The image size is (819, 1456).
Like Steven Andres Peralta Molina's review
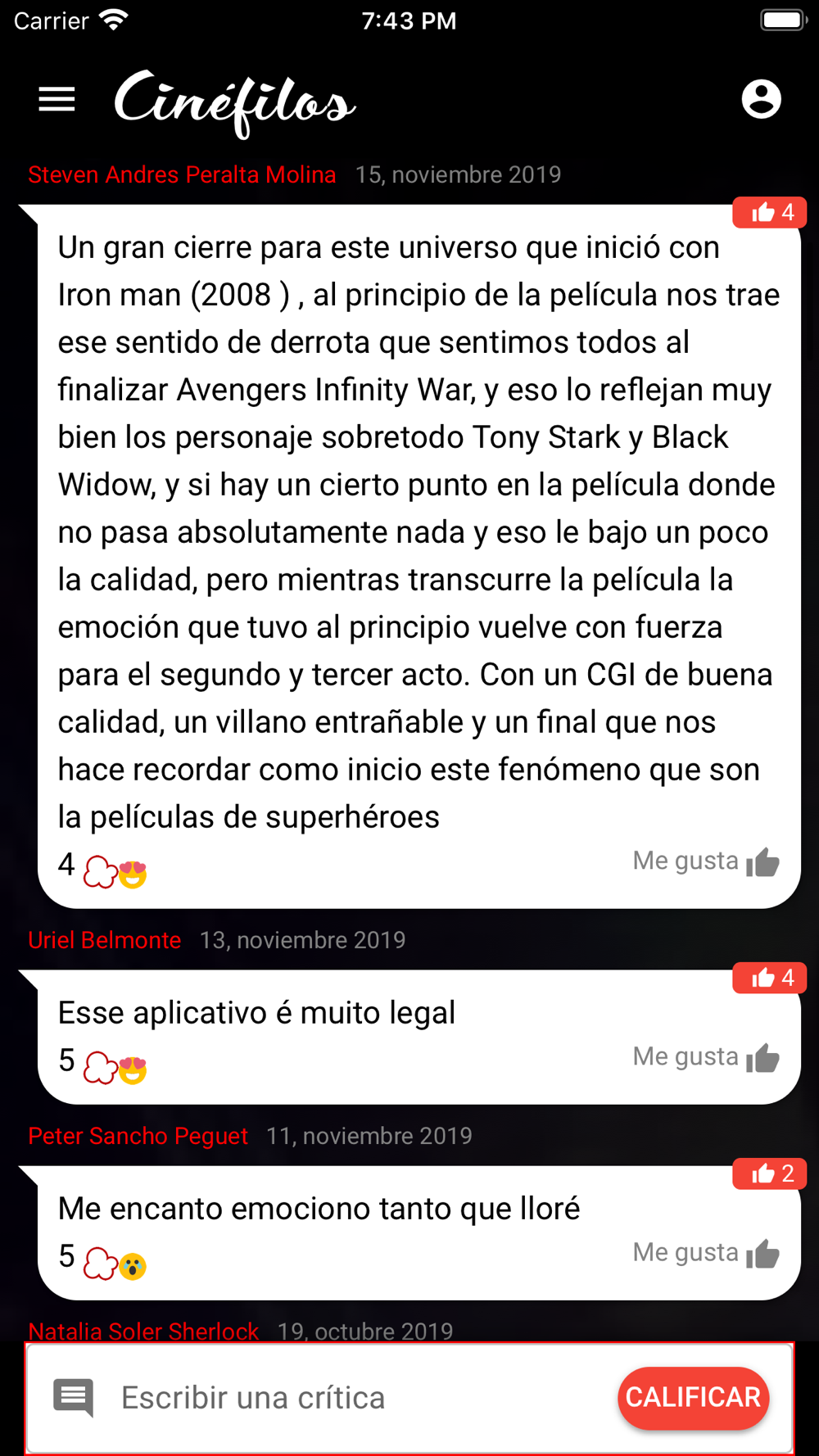point(706,861)
